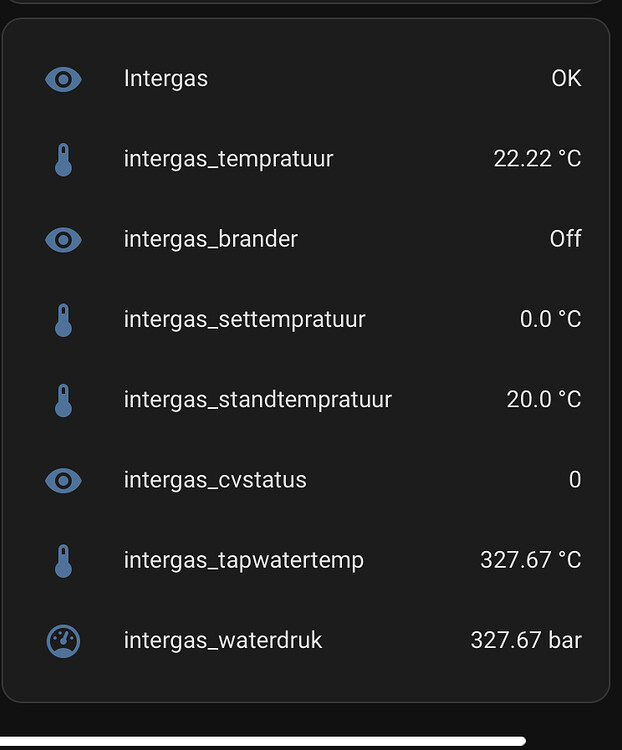Screen dimensions: 622x750
Task: View the intergas_cvstatus entity
Action: pyautogui.click(x=215, y=480)
